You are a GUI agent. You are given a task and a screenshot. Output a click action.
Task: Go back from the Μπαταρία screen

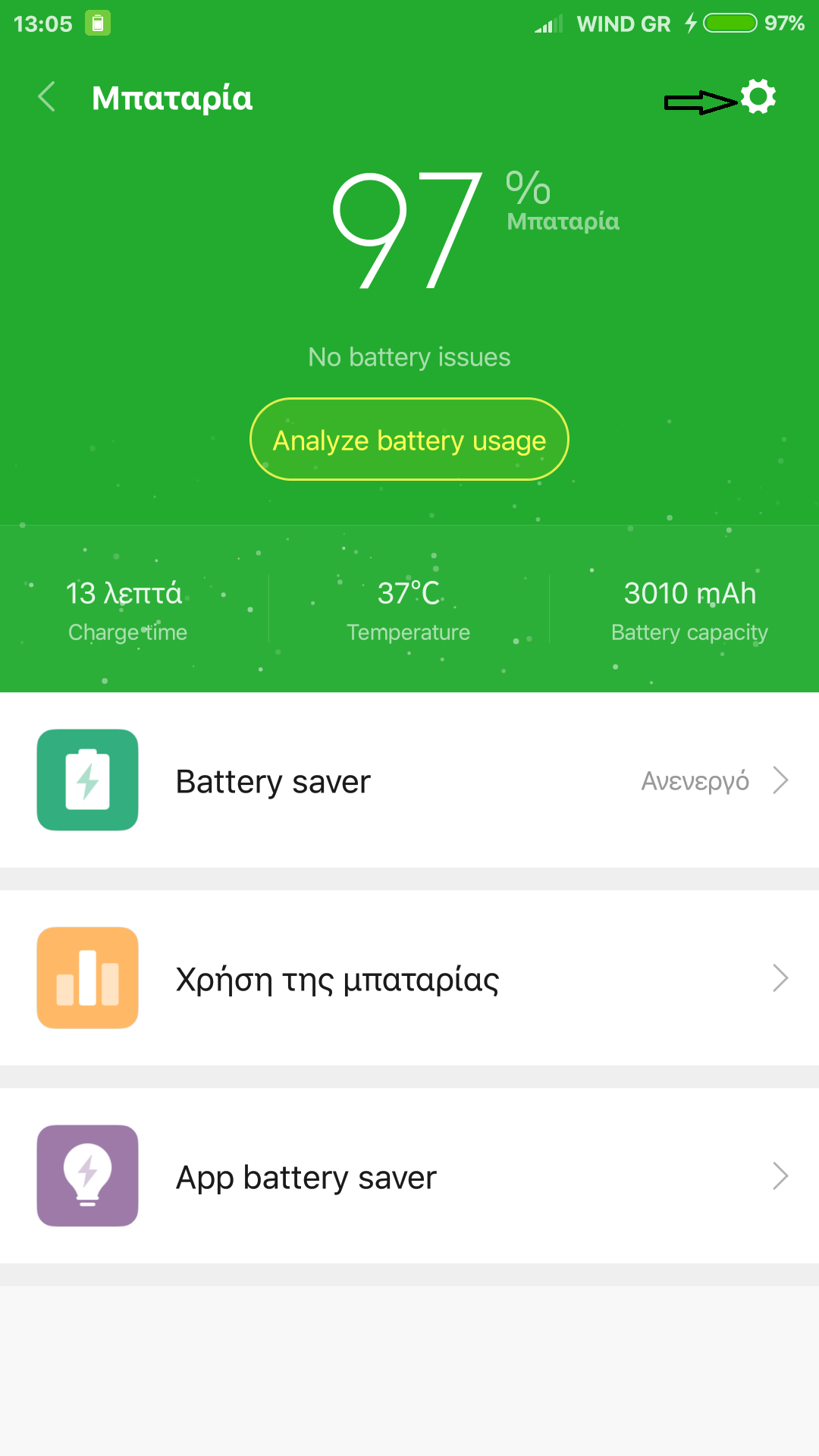click(47, 97)
